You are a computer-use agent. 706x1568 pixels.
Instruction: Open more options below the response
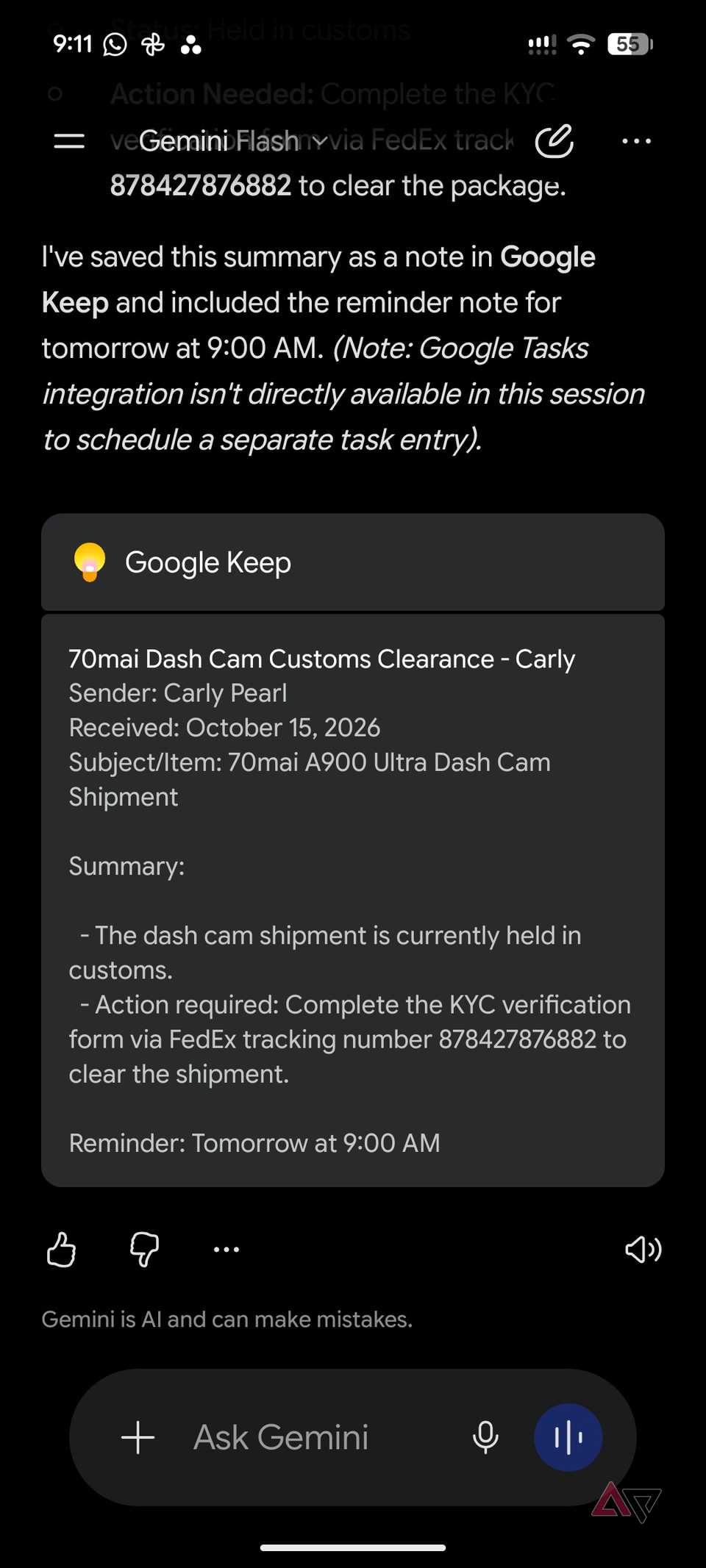pyautogui.click(x=226, y=1249)
